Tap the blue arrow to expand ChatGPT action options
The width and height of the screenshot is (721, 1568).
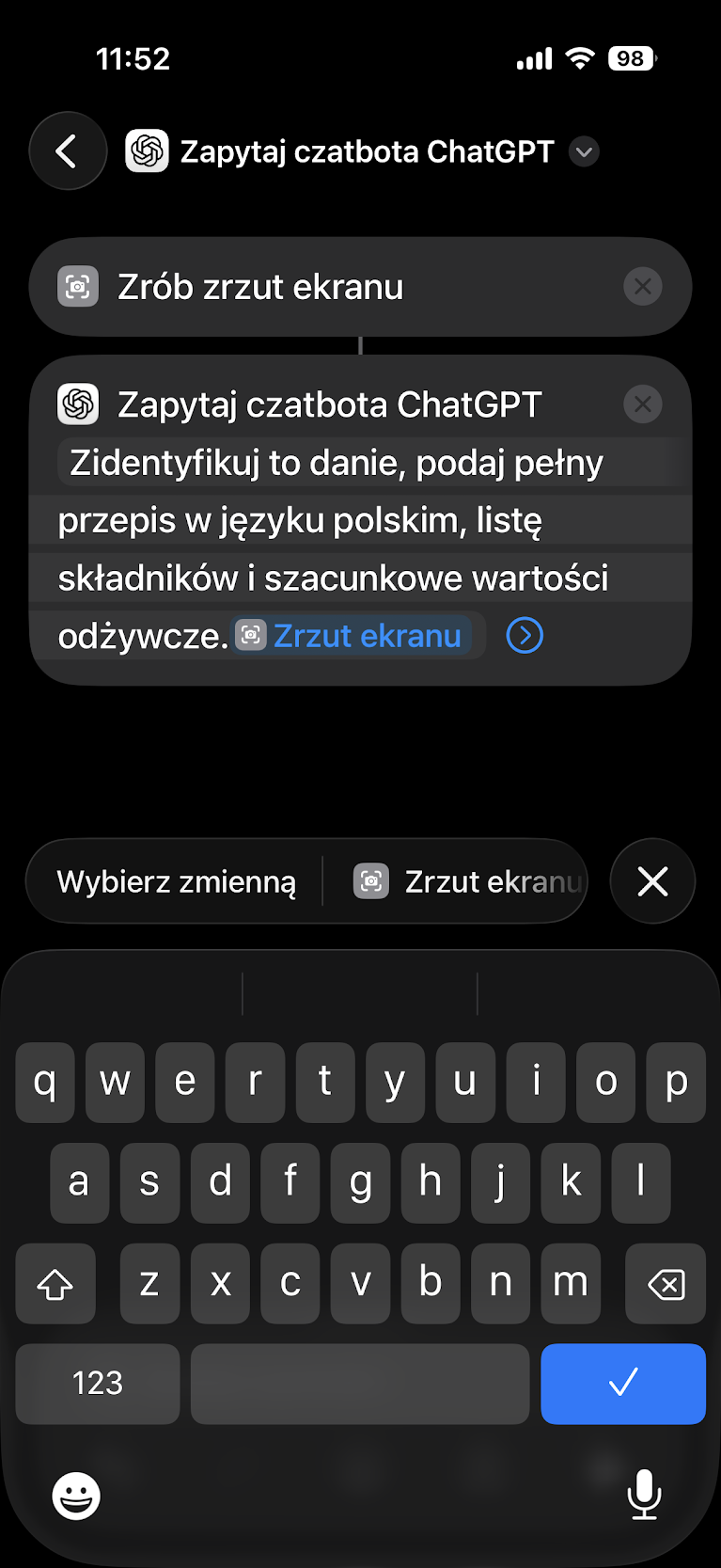coord(524,635)
